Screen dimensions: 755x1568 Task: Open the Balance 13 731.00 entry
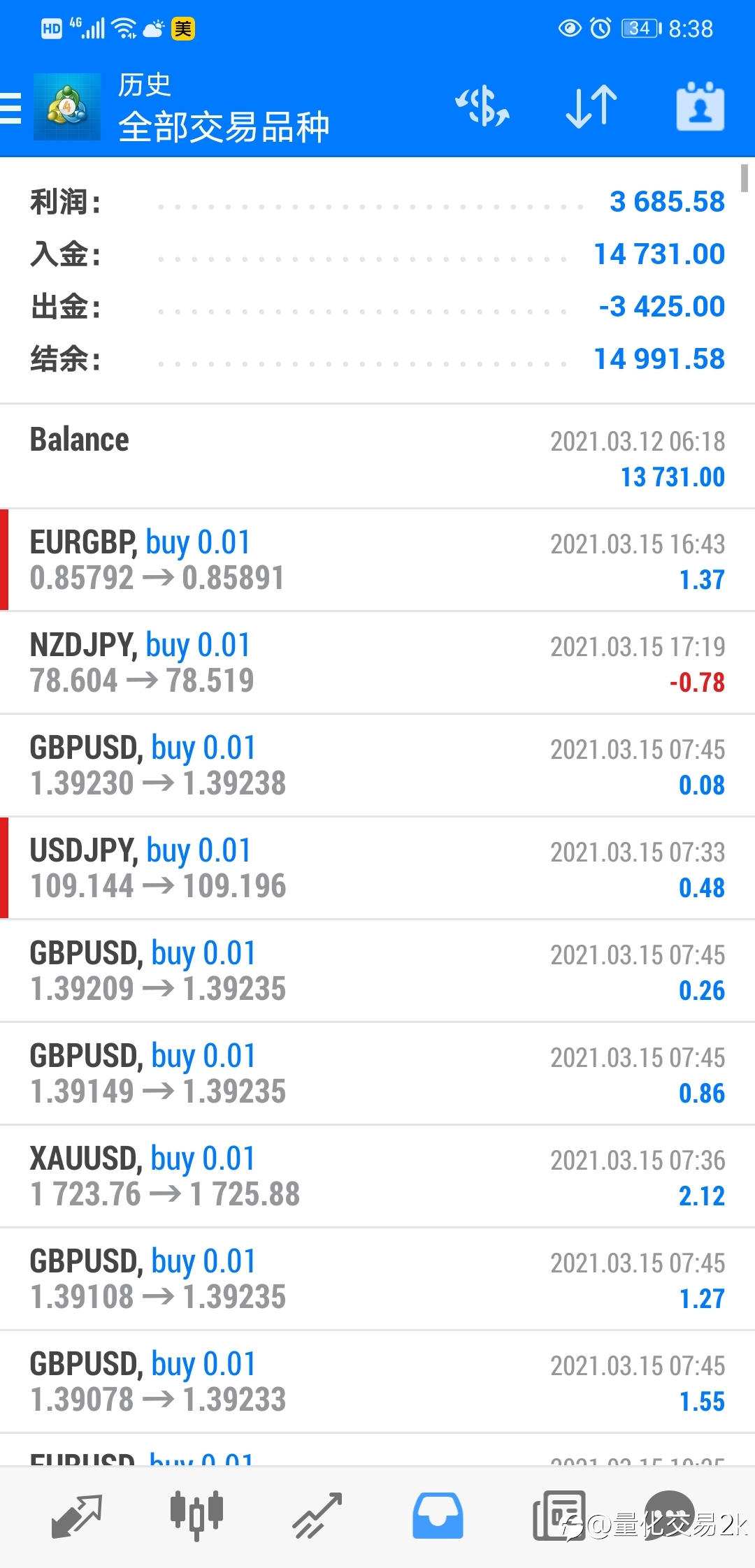click(x=377, y=456)
